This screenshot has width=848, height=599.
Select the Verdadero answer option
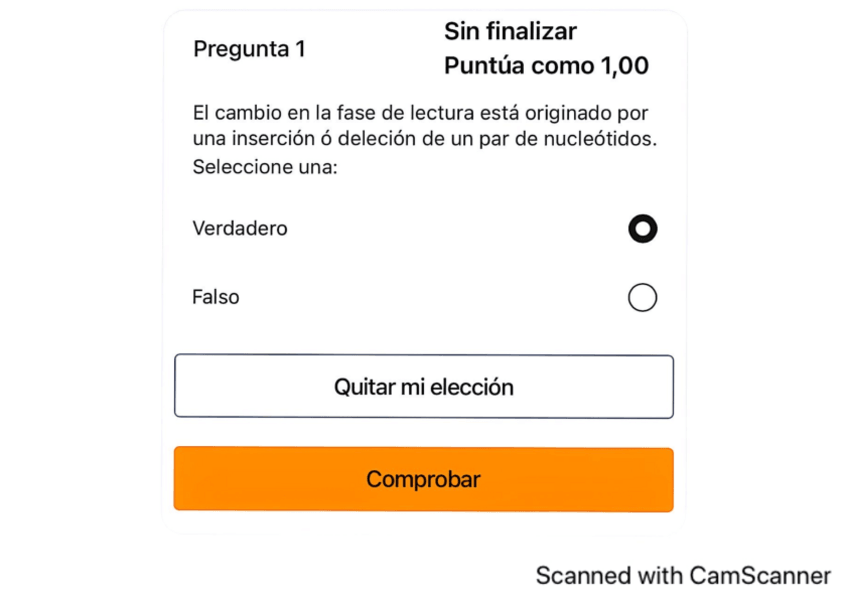[x=642, y=229]
